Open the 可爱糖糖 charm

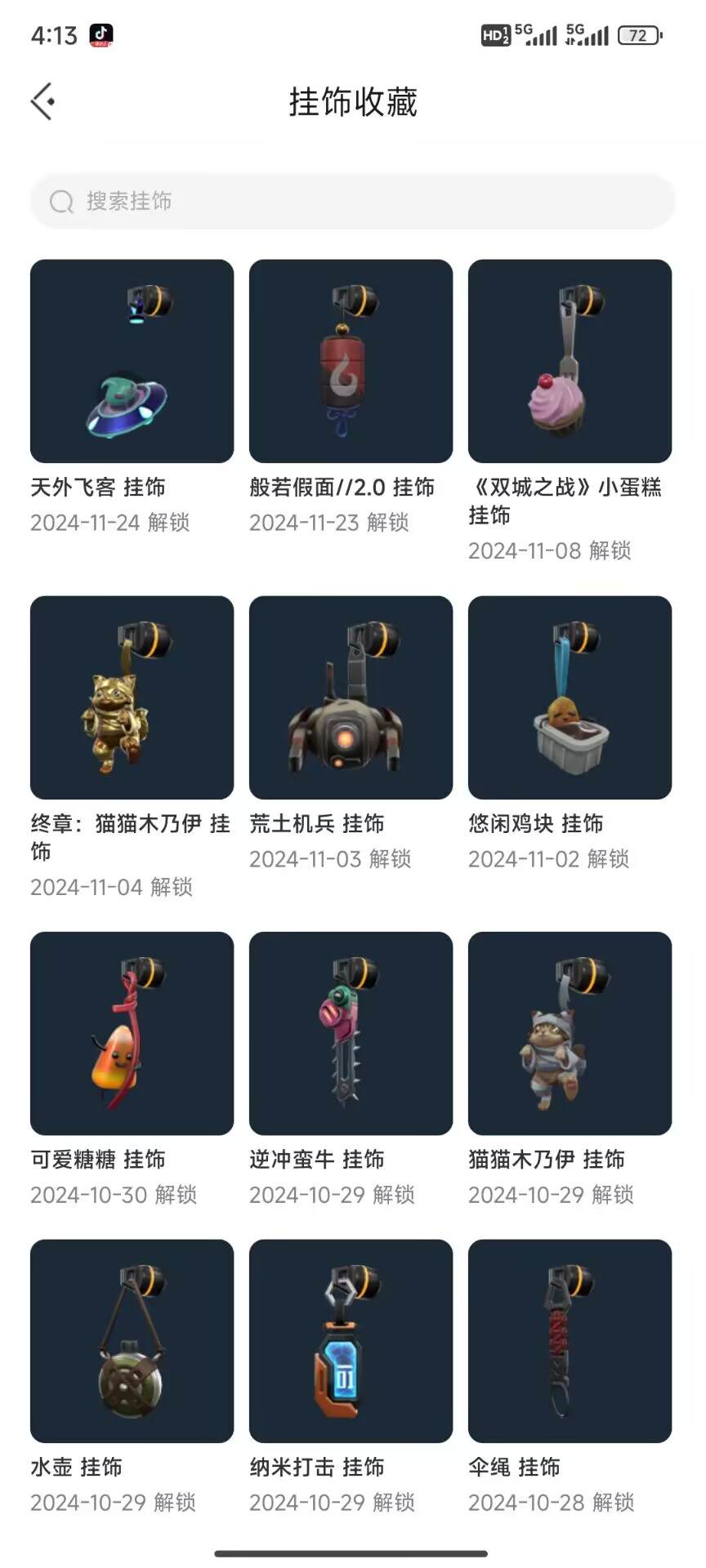point(132,1032)
